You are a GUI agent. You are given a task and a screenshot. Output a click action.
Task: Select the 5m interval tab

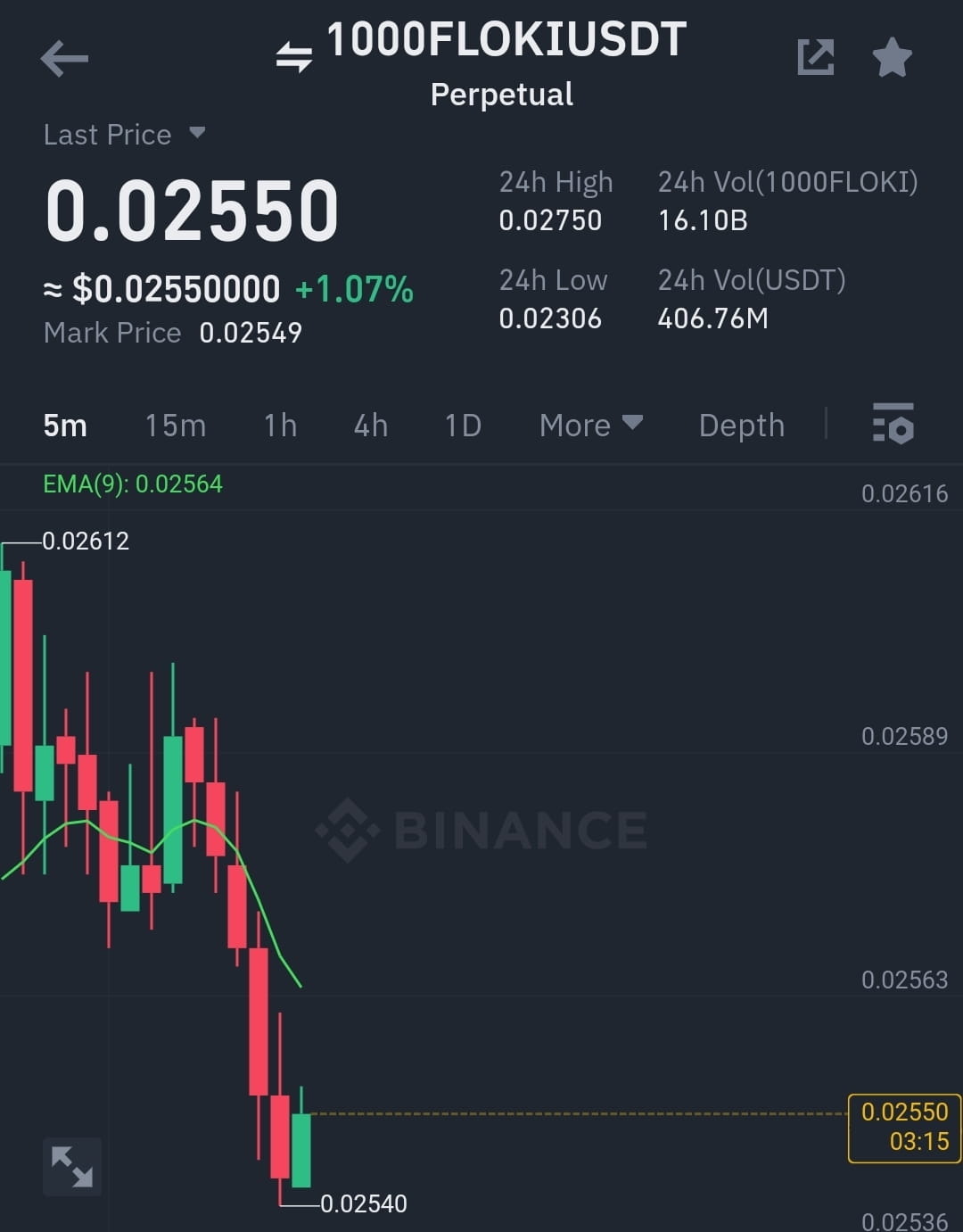pos(66,426)
